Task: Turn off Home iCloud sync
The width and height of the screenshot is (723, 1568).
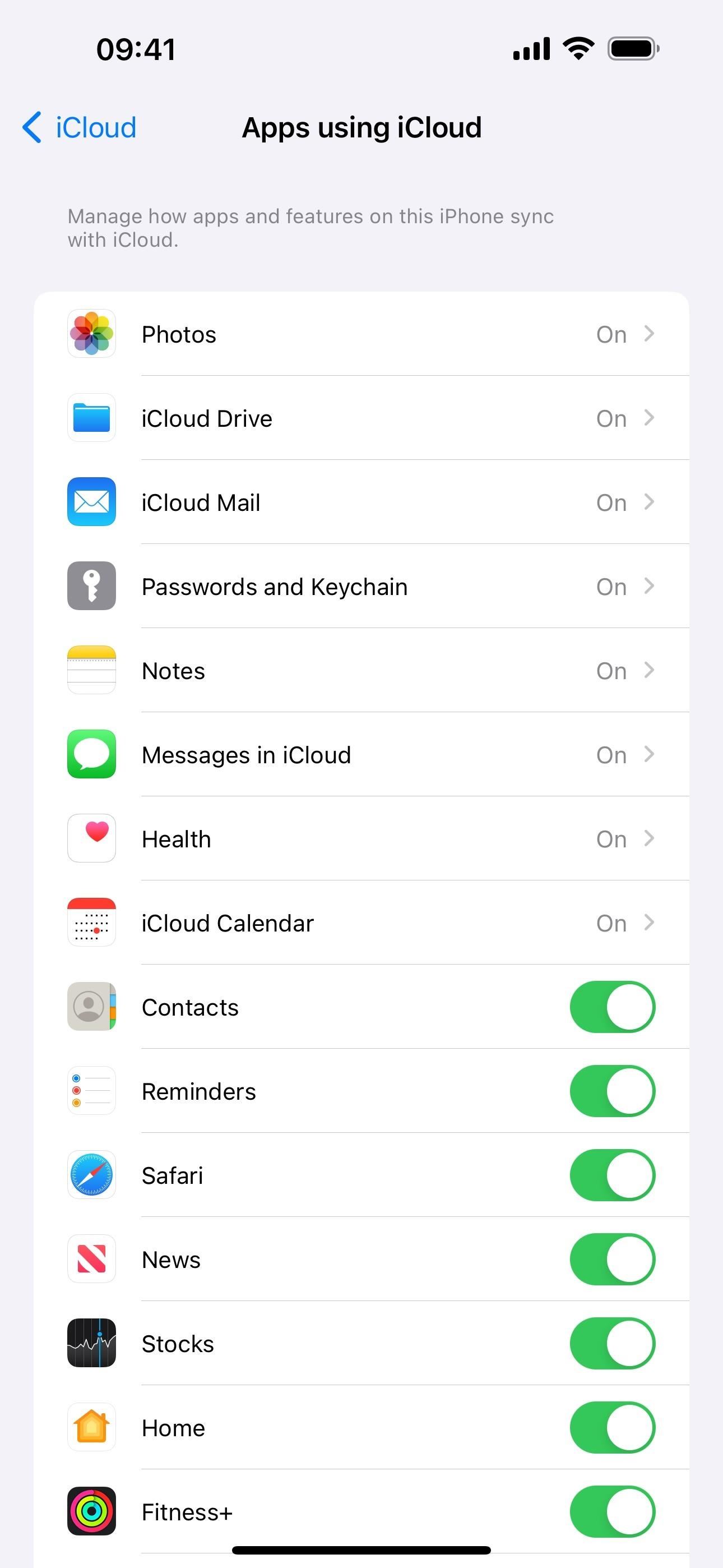Action: click(611, 1427)
